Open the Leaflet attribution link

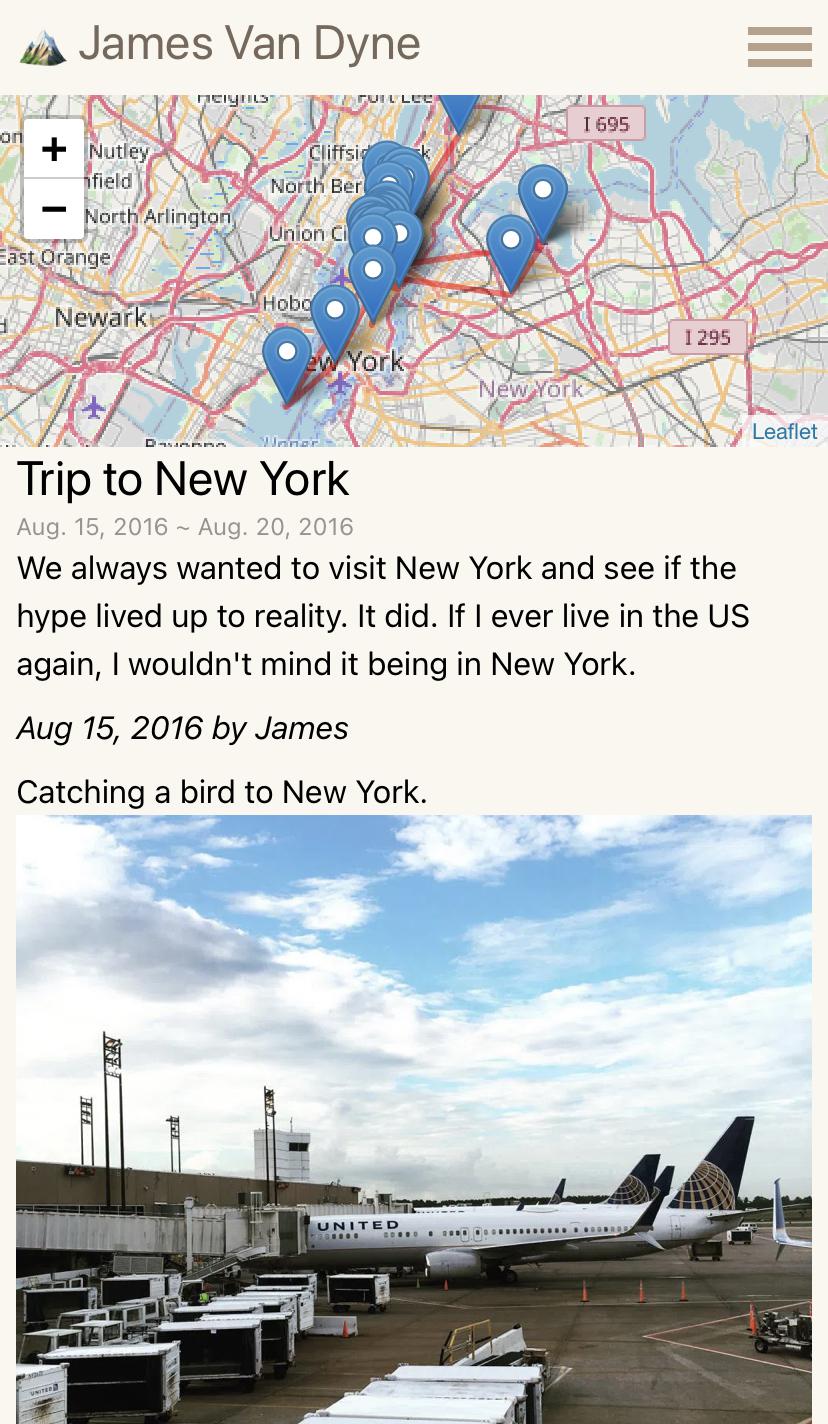tap(784, 431)
